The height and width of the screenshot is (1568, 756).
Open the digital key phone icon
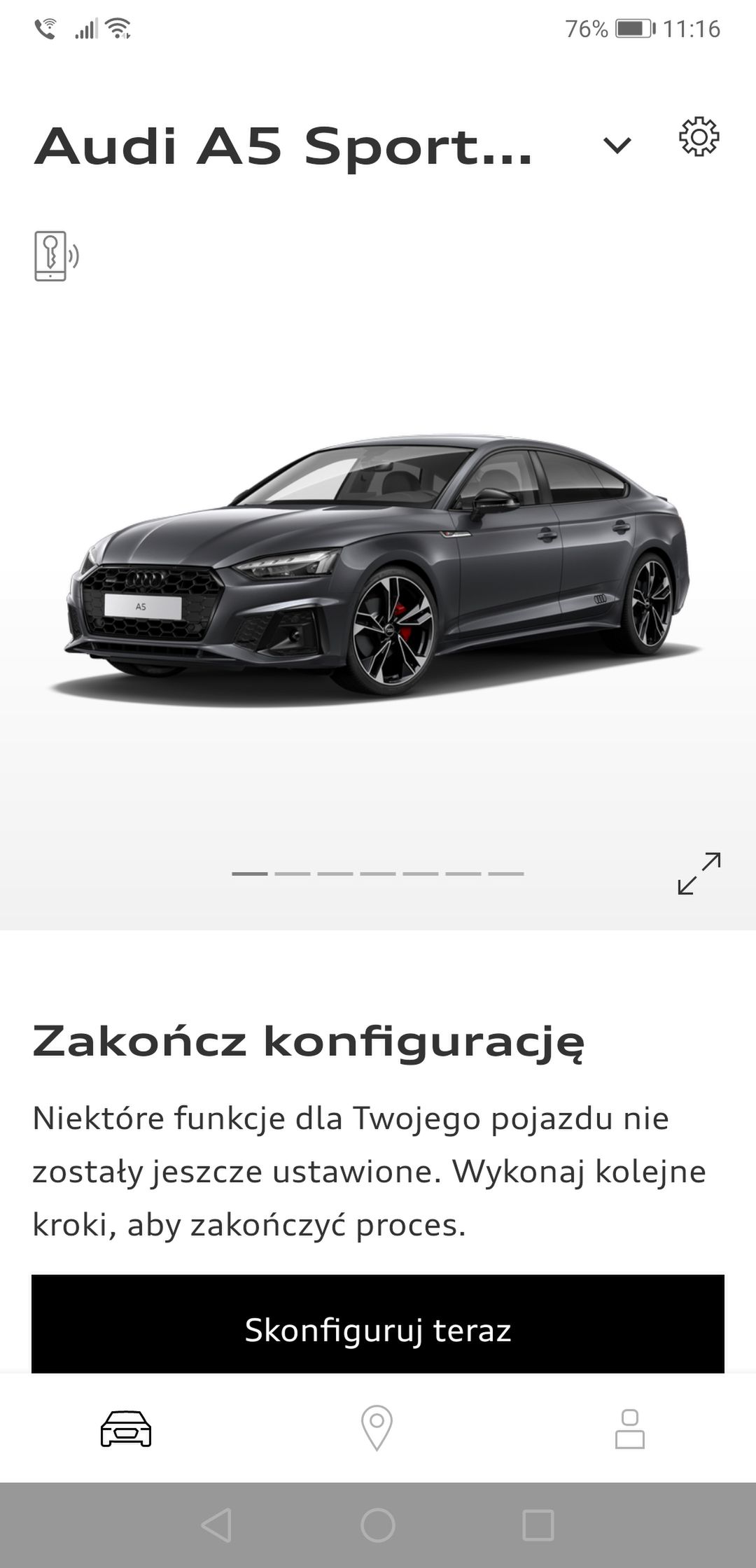click(x=56, y=256)
